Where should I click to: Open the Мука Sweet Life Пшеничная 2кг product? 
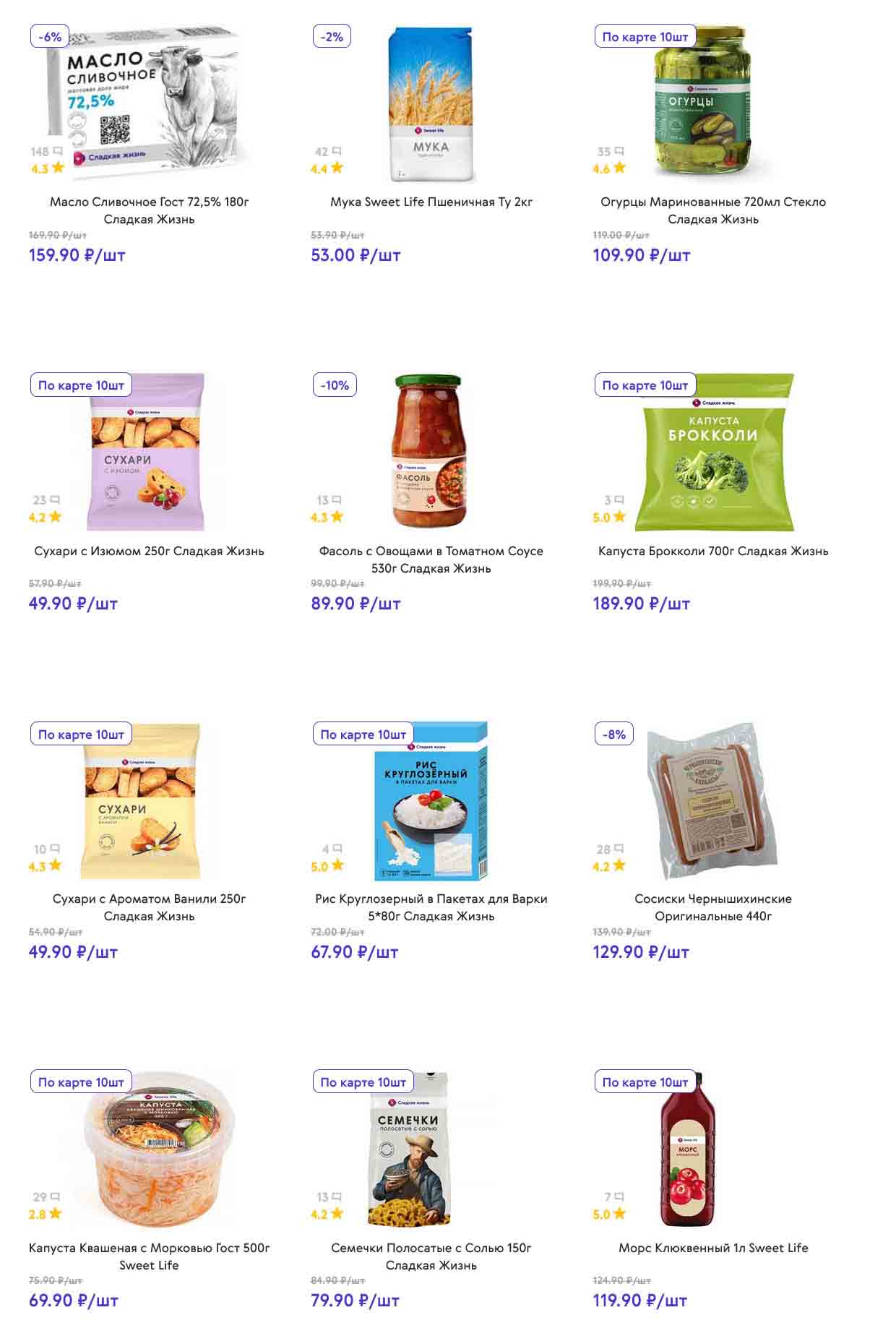tap(431, 202)
